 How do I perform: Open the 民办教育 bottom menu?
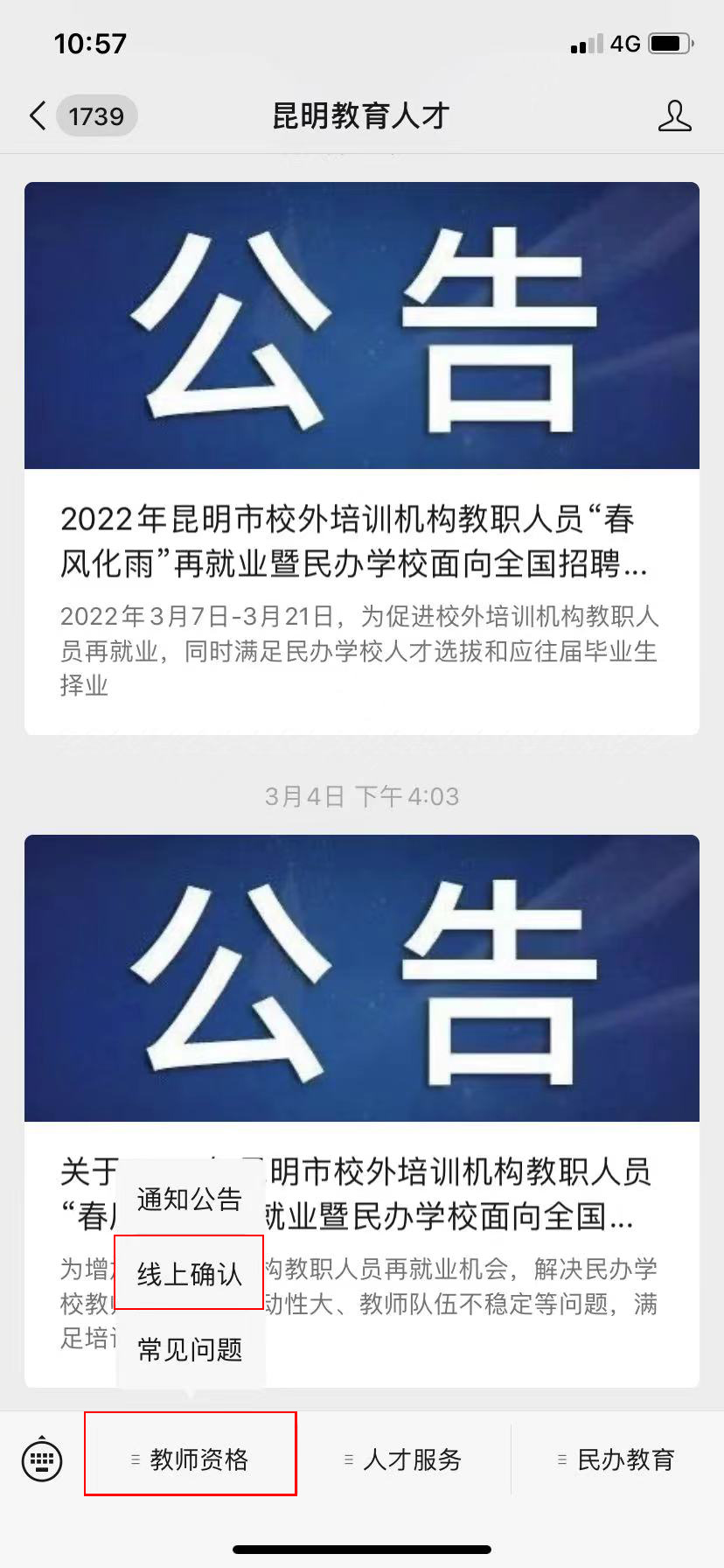[x=617, y=1459]
